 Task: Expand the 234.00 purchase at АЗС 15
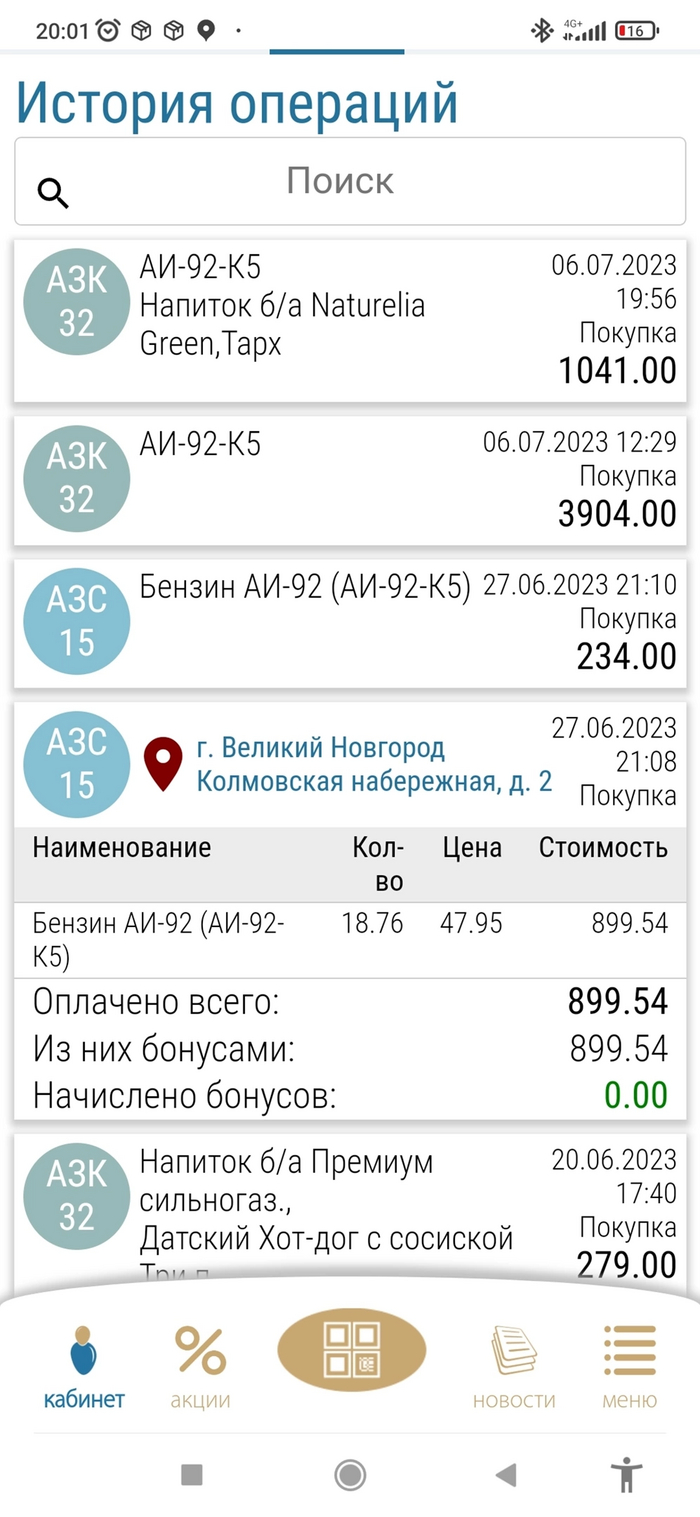pos(349,623)
